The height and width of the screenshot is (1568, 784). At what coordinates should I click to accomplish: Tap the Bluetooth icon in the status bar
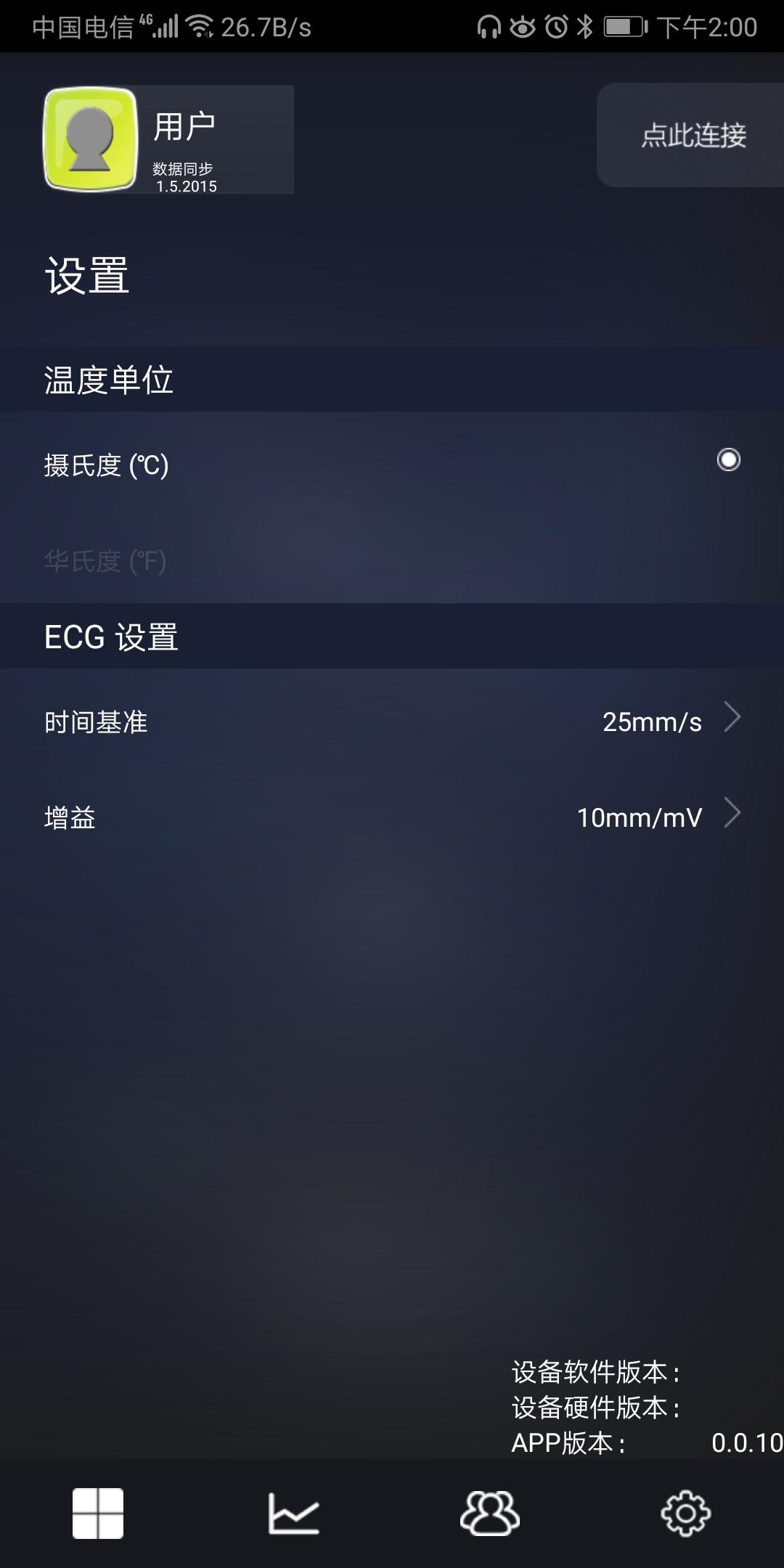click(585, 25)
